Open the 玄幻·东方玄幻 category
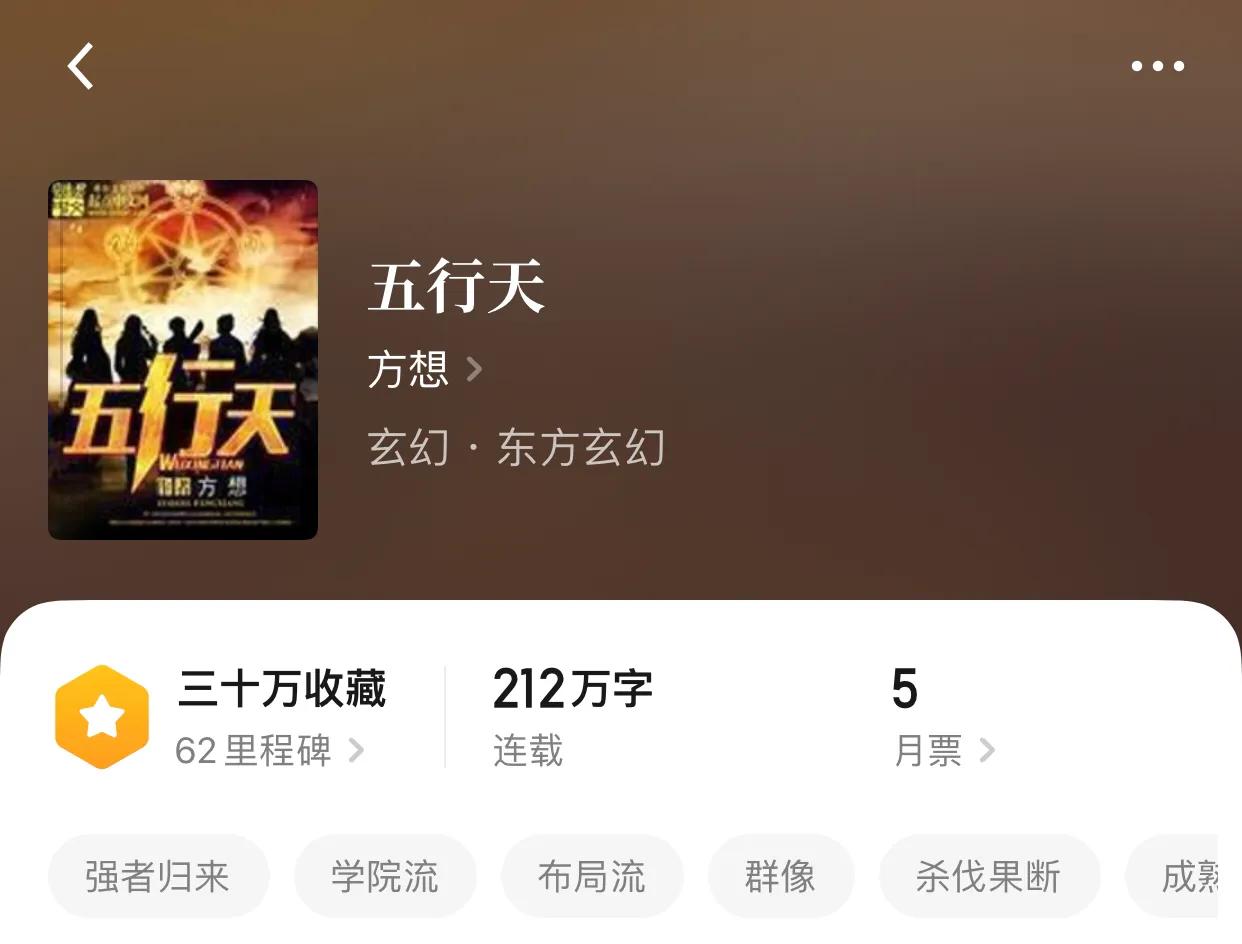This screenshot has width=1242, height=944. point(516,447)
